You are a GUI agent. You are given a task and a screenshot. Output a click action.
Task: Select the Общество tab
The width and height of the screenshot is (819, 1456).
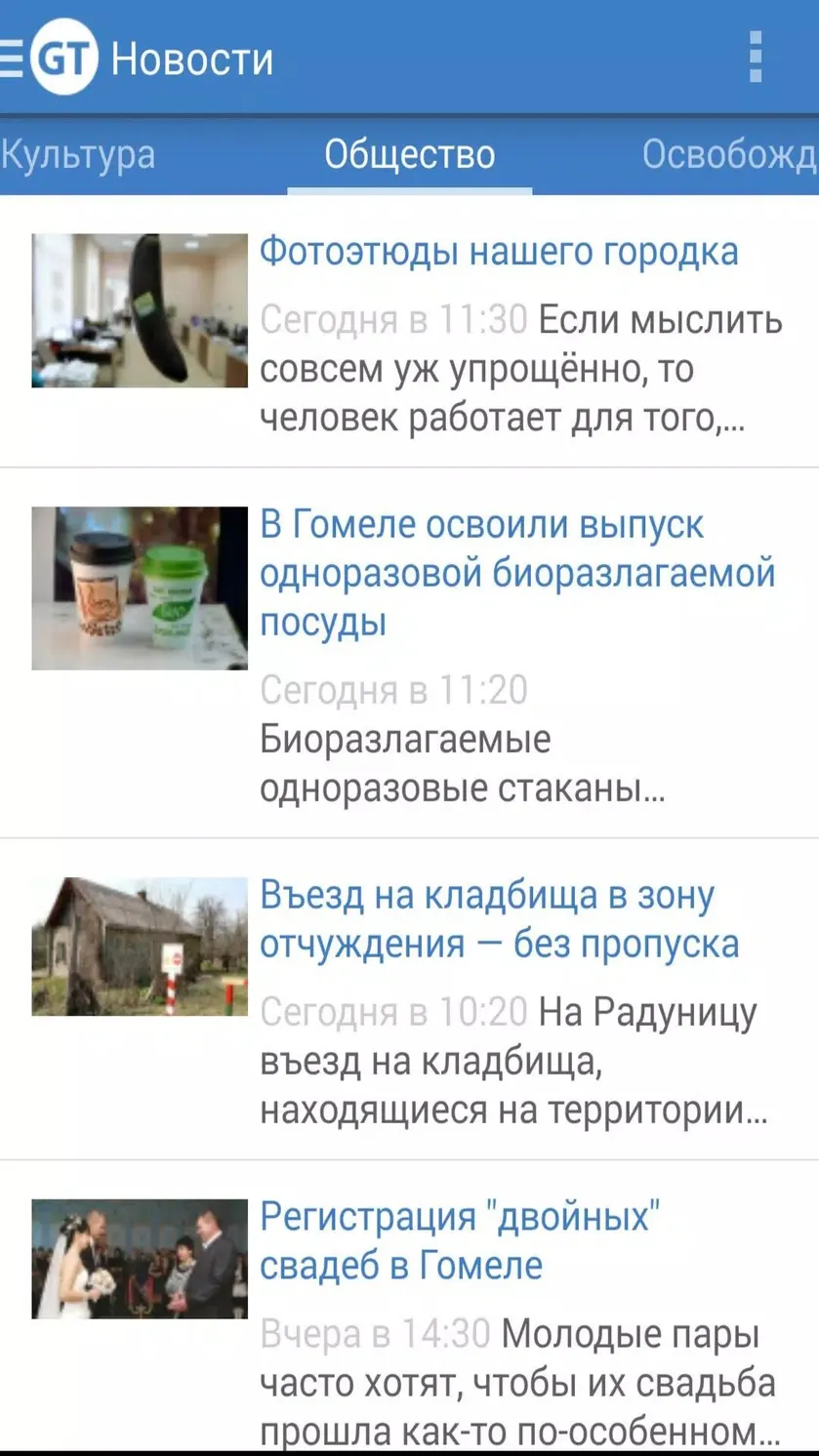pos(410,154)
